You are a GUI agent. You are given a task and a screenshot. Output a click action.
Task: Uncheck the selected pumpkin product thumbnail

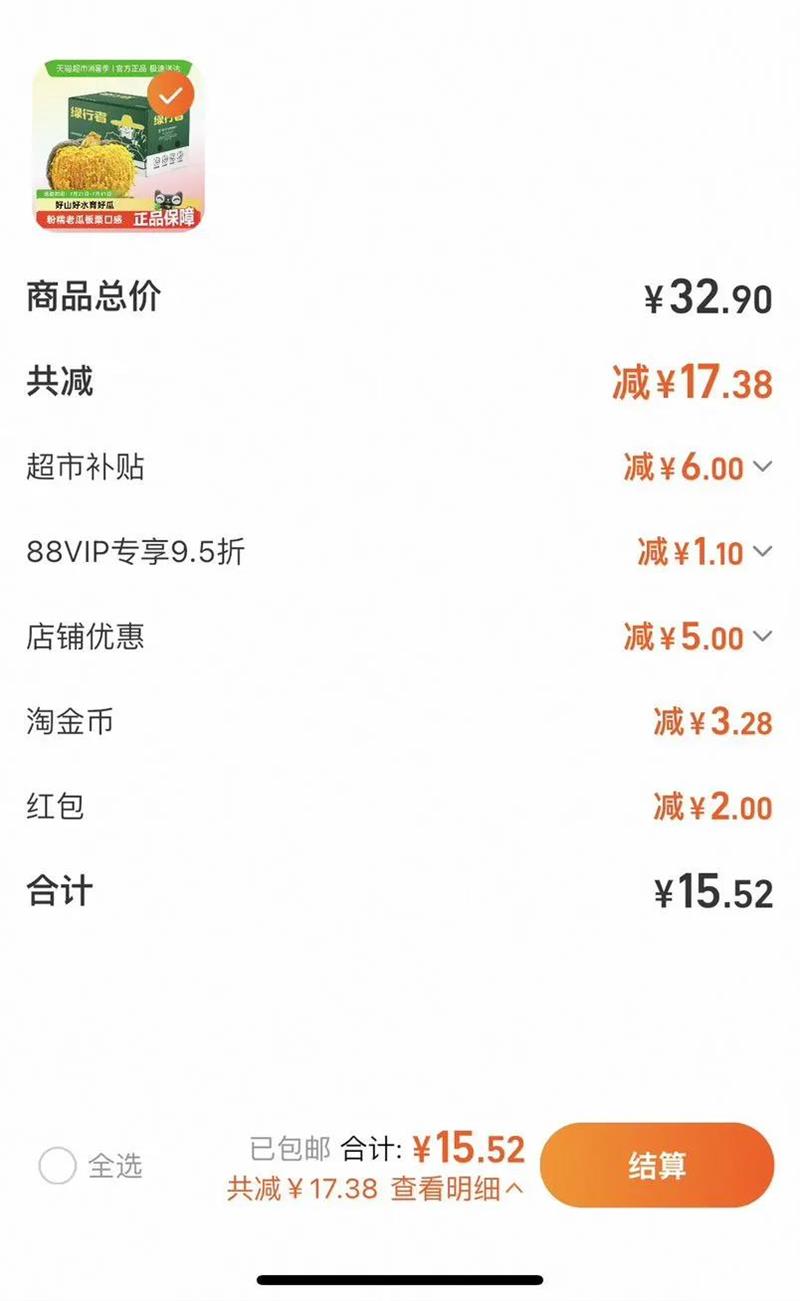click(171, 95)
